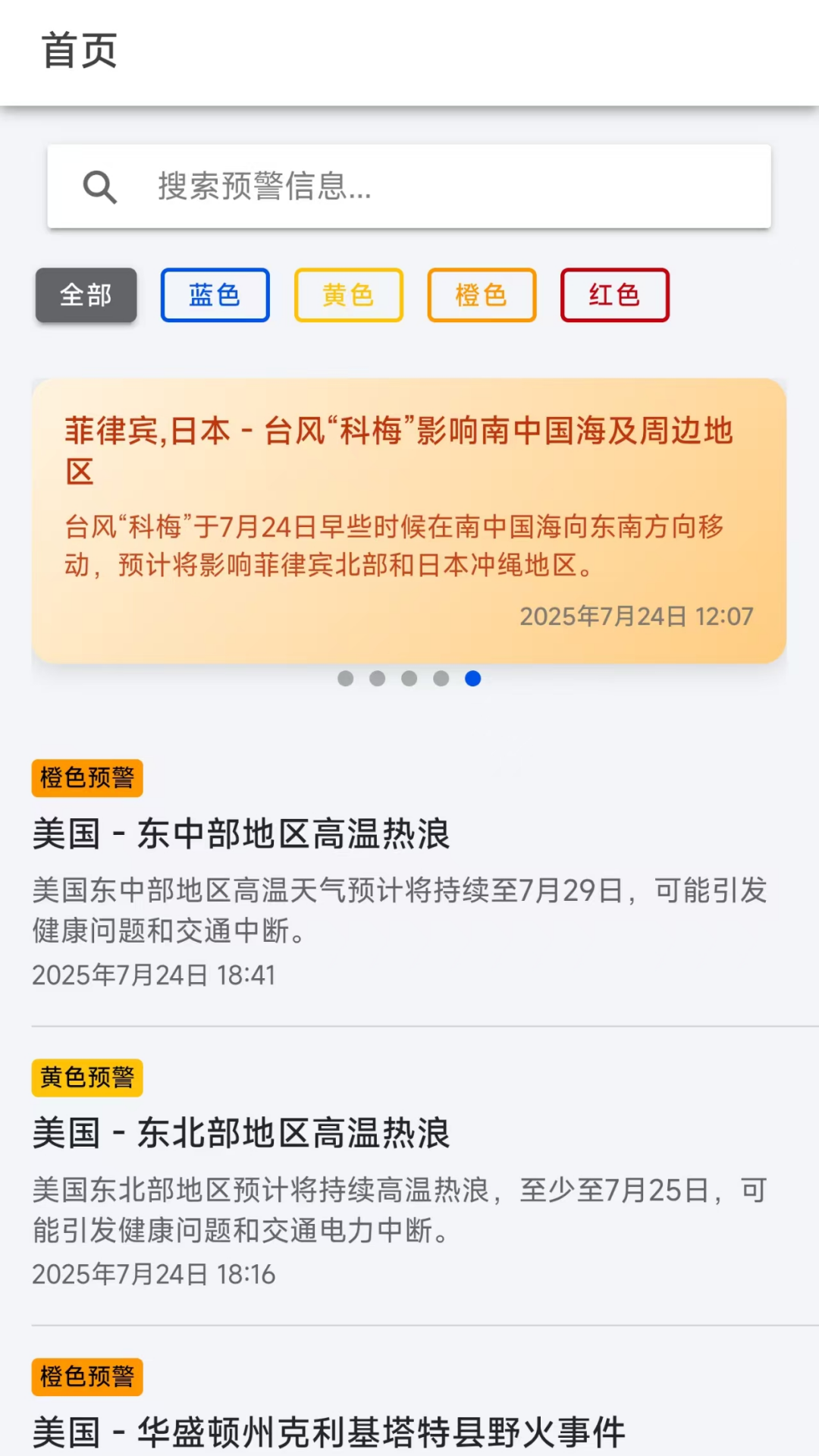The width and height of the screenshot is (819, 1456).
Task: Open 美国 - 东北部地区高温热浪 alert
Action: [241, 1133]
